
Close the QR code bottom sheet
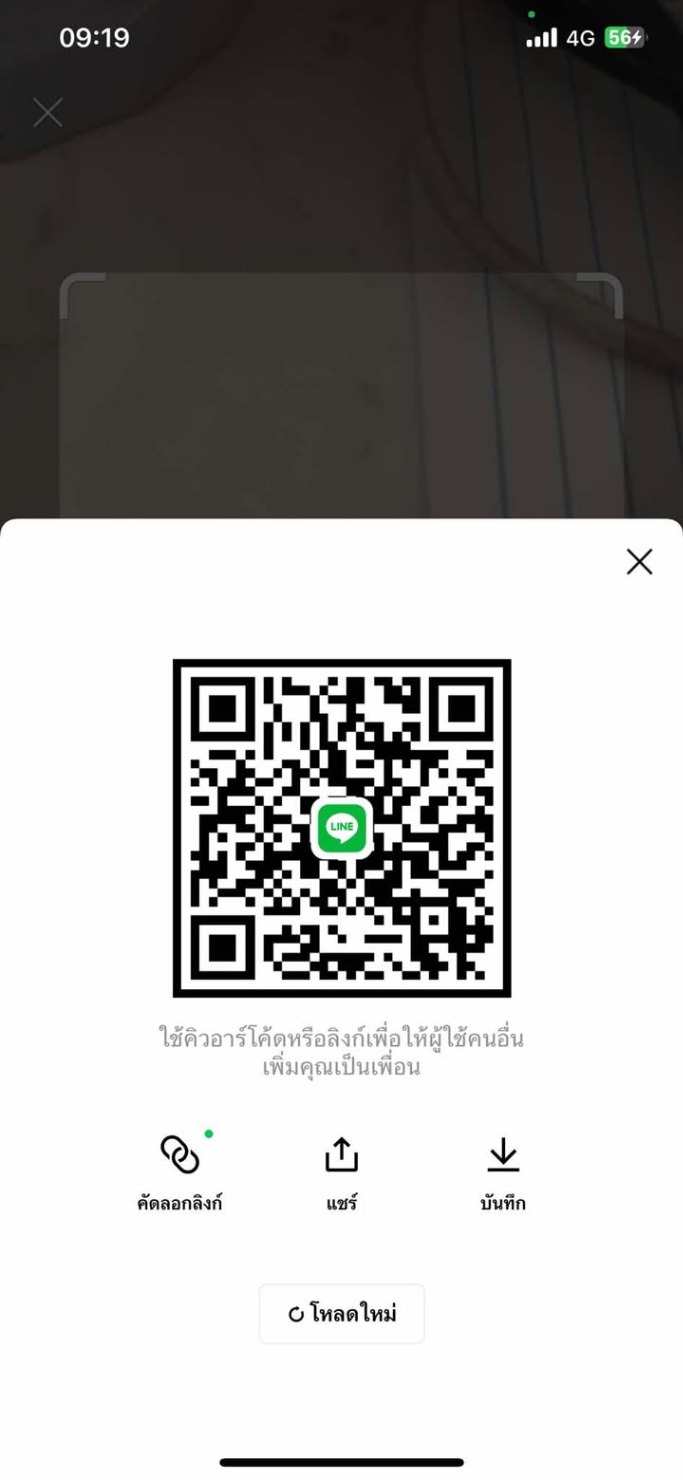pos(639,562)
